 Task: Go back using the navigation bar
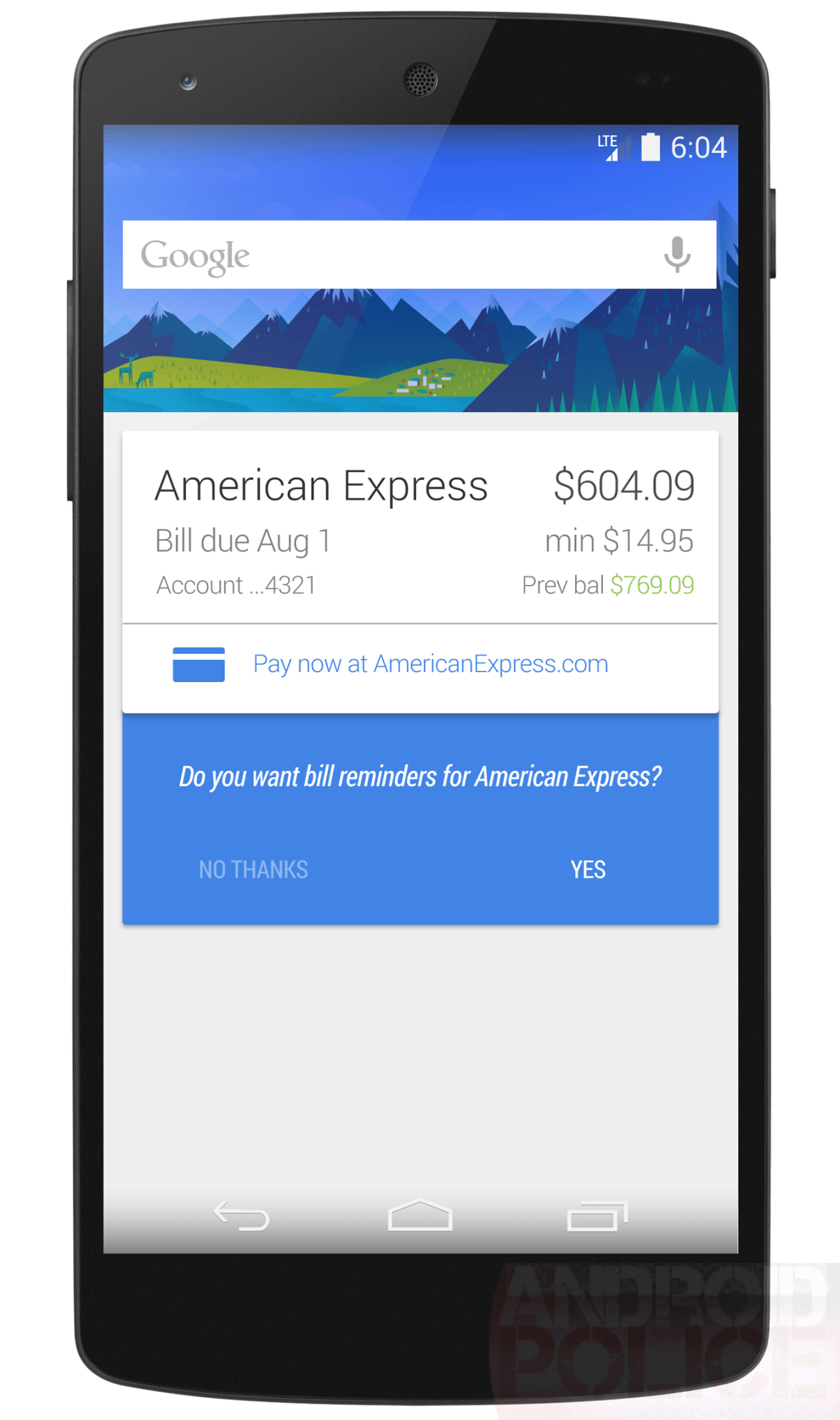pos(241,1216)
